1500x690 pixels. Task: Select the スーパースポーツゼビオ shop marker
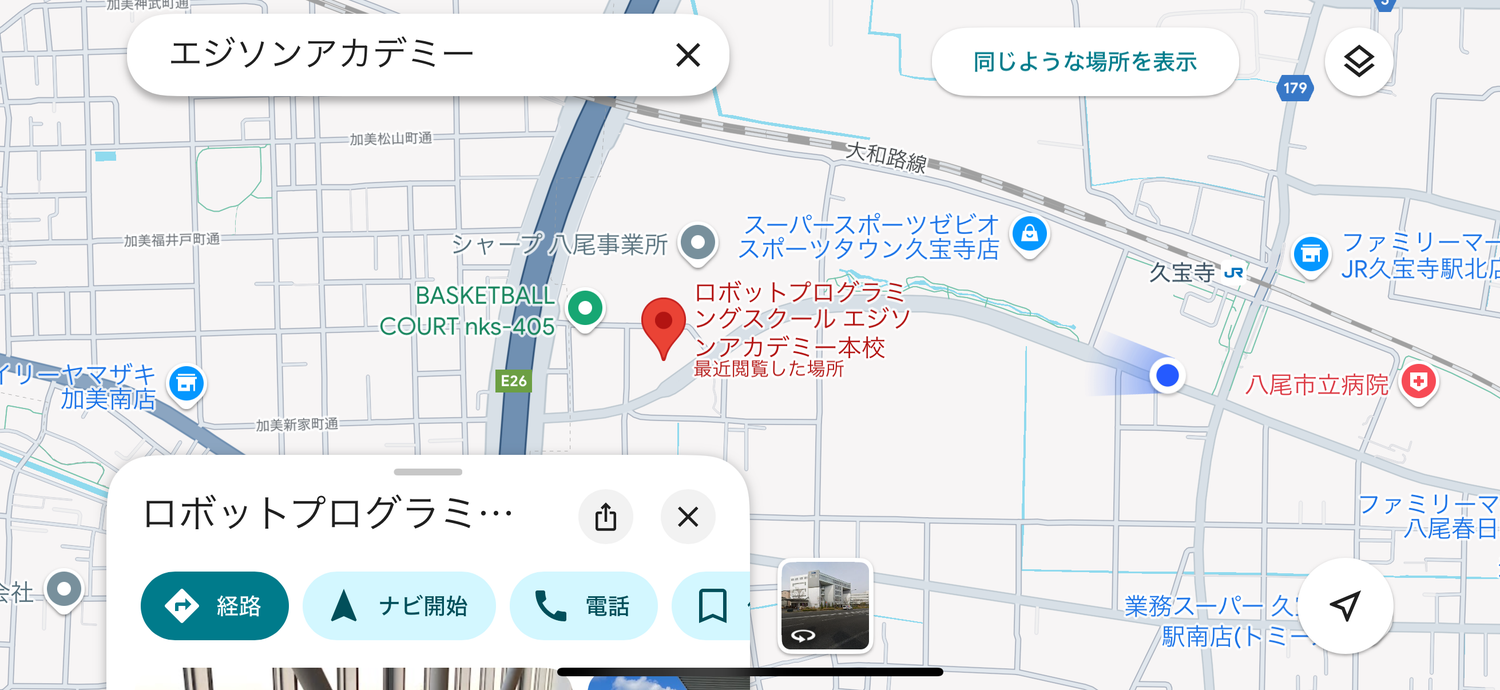(x=1028, y=235)
